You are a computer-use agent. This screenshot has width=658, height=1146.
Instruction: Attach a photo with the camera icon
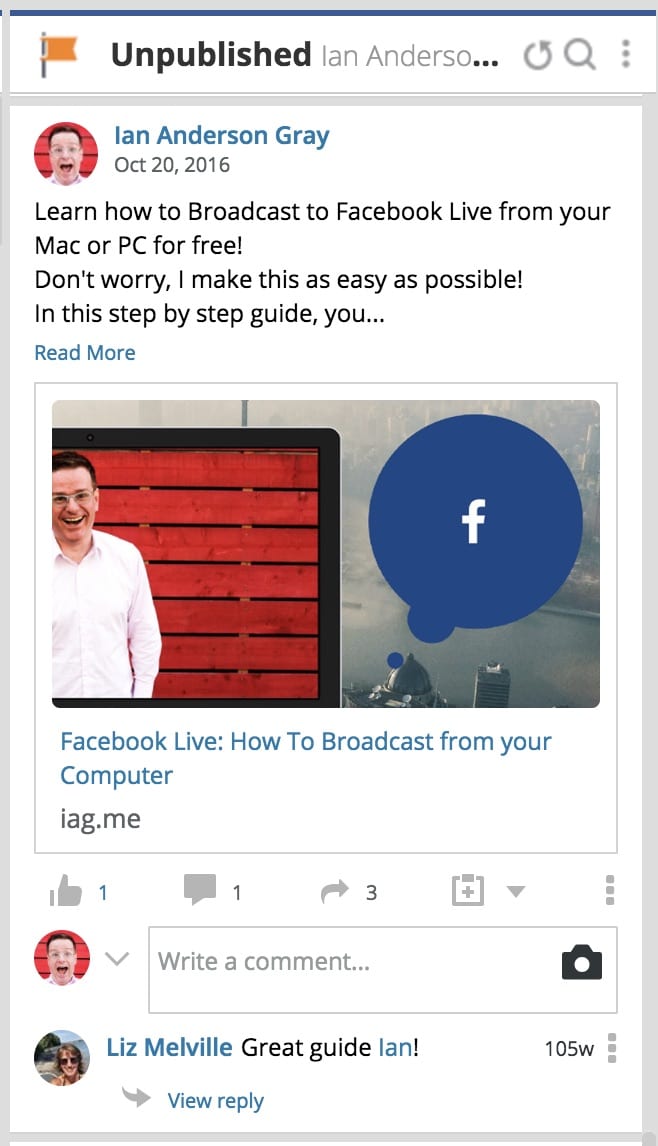tap(582, 962)
